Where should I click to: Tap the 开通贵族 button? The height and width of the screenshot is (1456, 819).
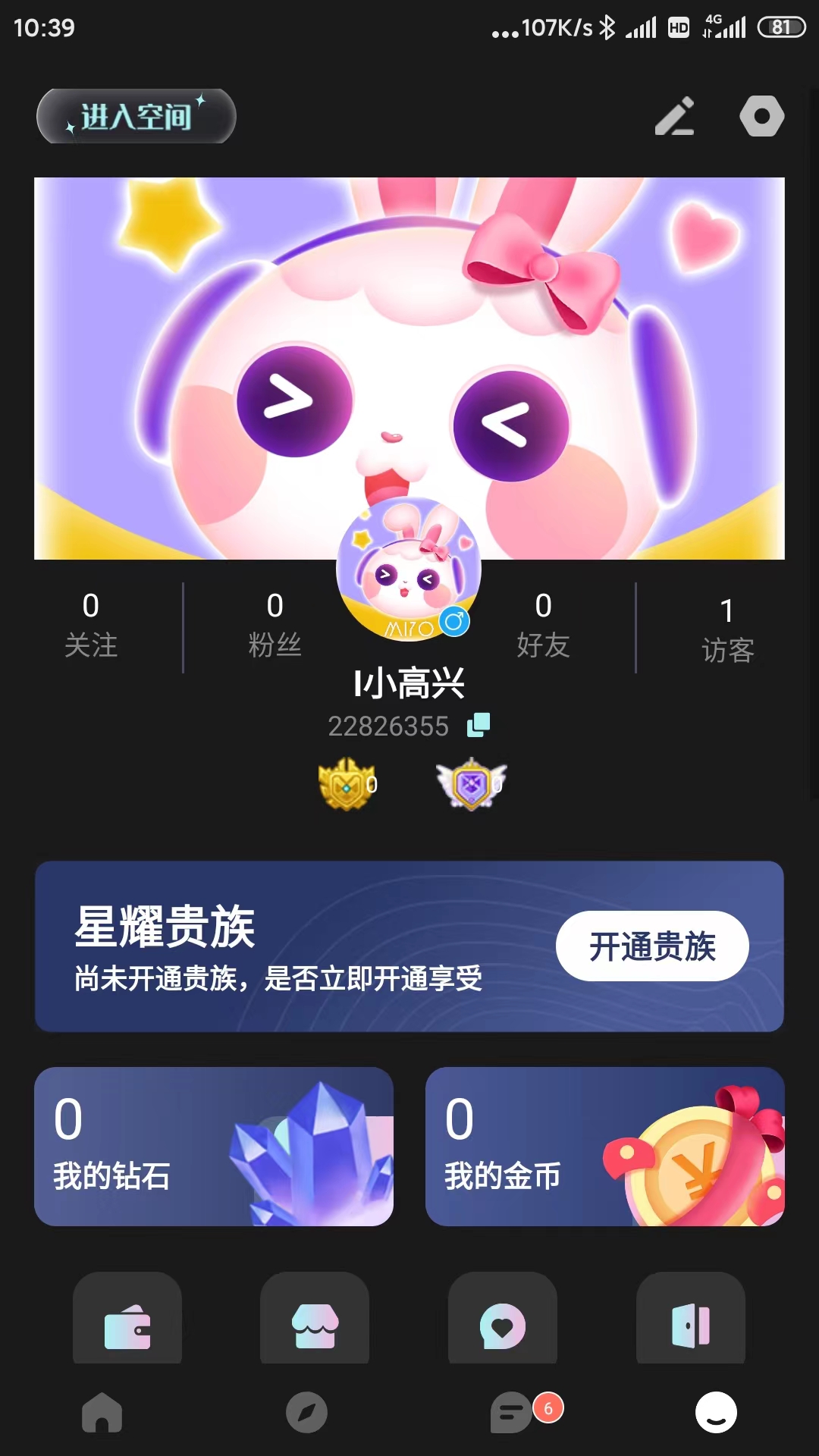pyautogui.click(x=652, y=946)
